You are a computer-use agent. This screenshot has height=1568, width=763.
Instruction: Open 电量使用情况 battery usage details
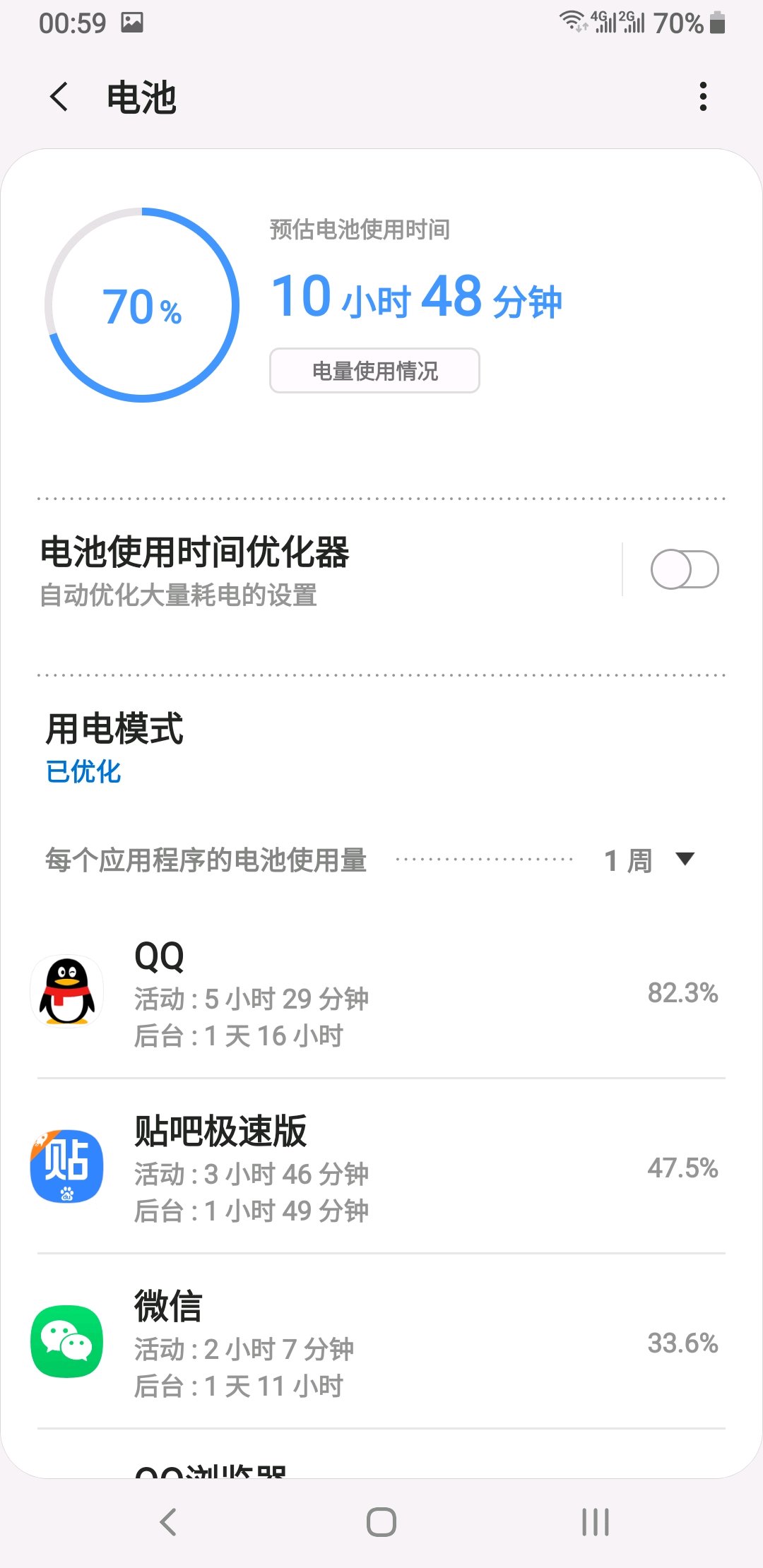tap(374, 371)
